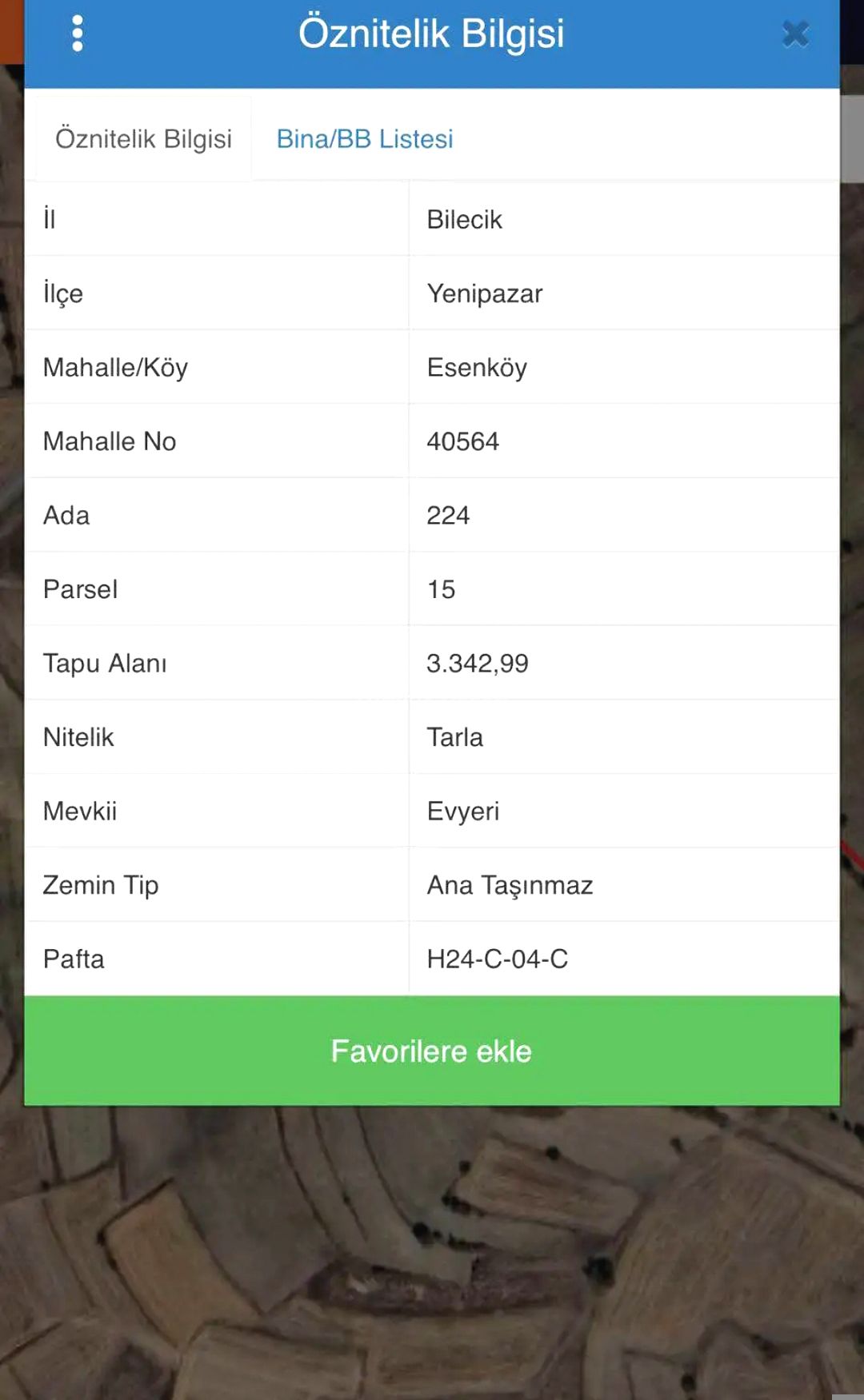Tap the Favorilere ekle button
The height and width of the screenshot is (1400, 864).
(x=431, y=1051)
